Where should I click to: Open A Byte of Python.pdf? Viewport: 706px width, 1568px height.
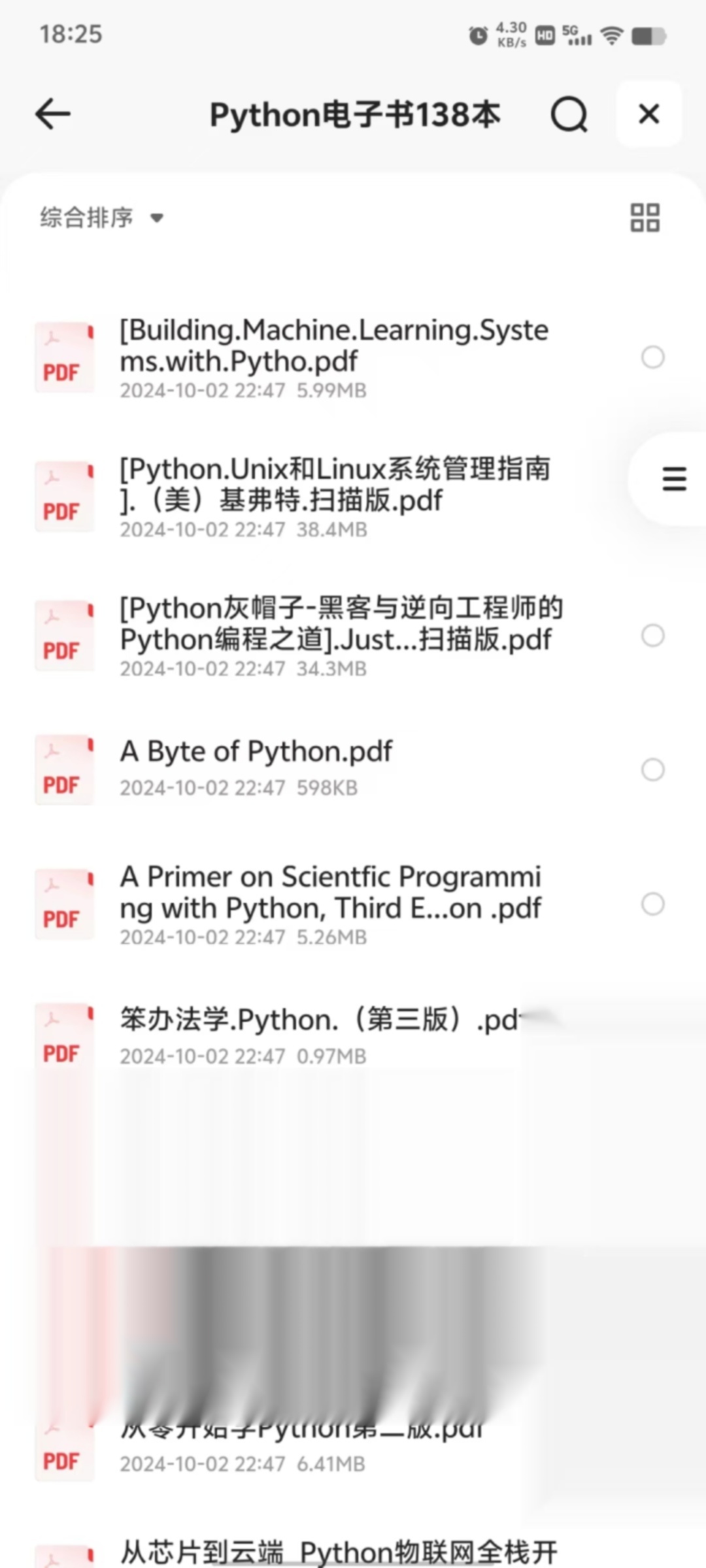tap(333, 769)
